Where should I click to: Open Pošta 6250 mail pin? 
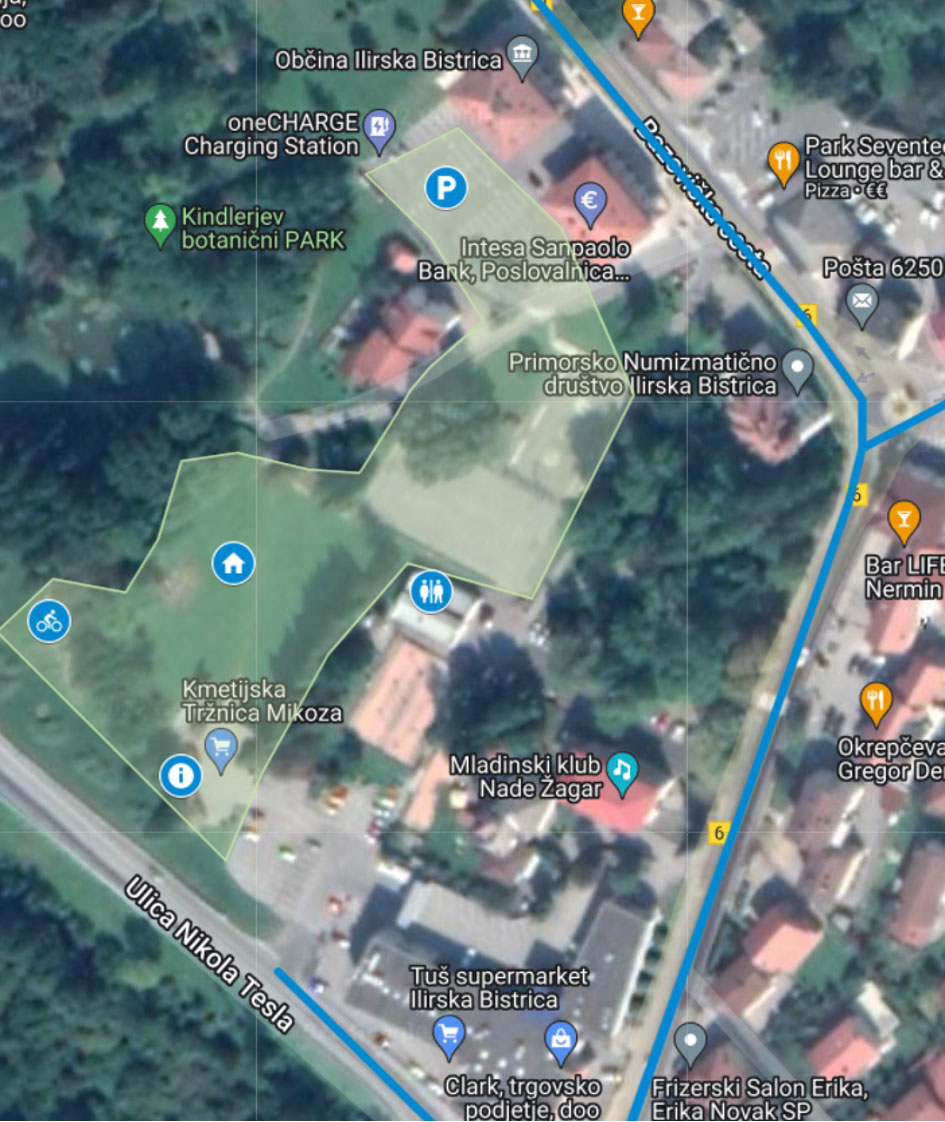[862, 302]
